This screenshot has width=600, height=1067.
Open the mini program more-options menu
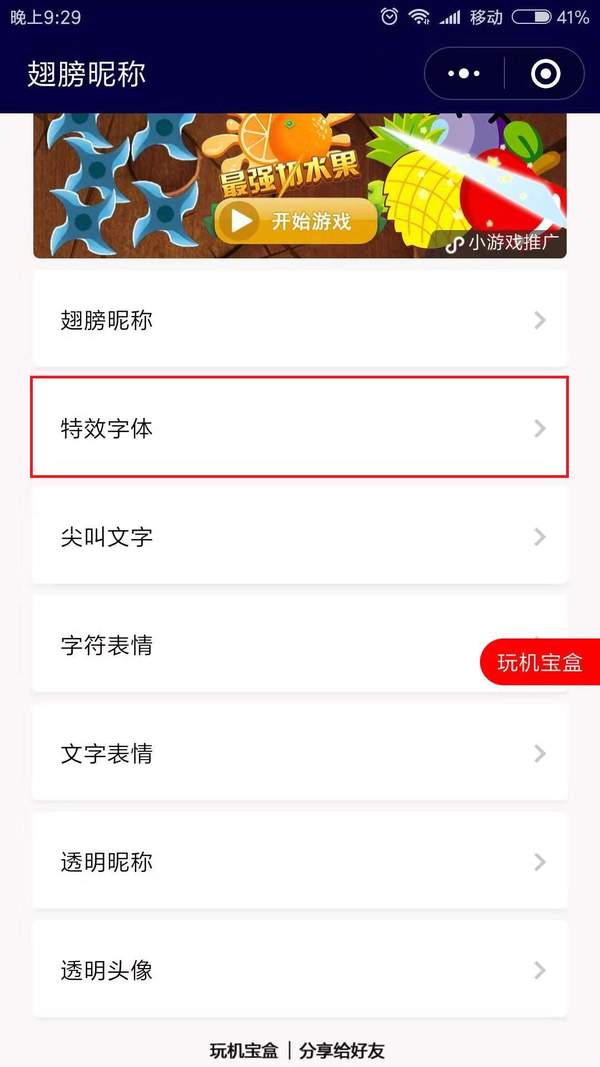coord(464,74)
